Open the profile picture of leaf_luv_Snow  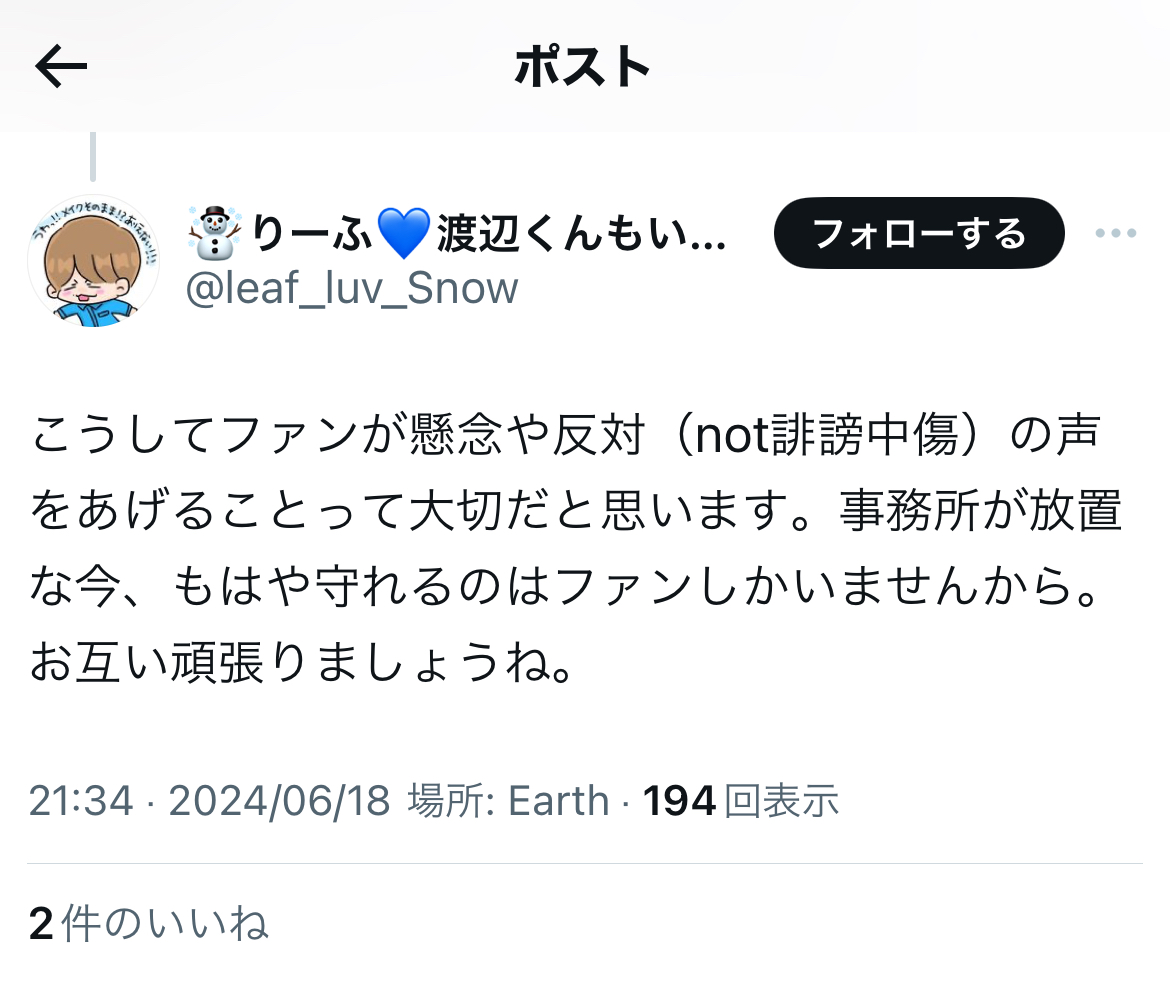pyautogui.click(x=93, y=261)
